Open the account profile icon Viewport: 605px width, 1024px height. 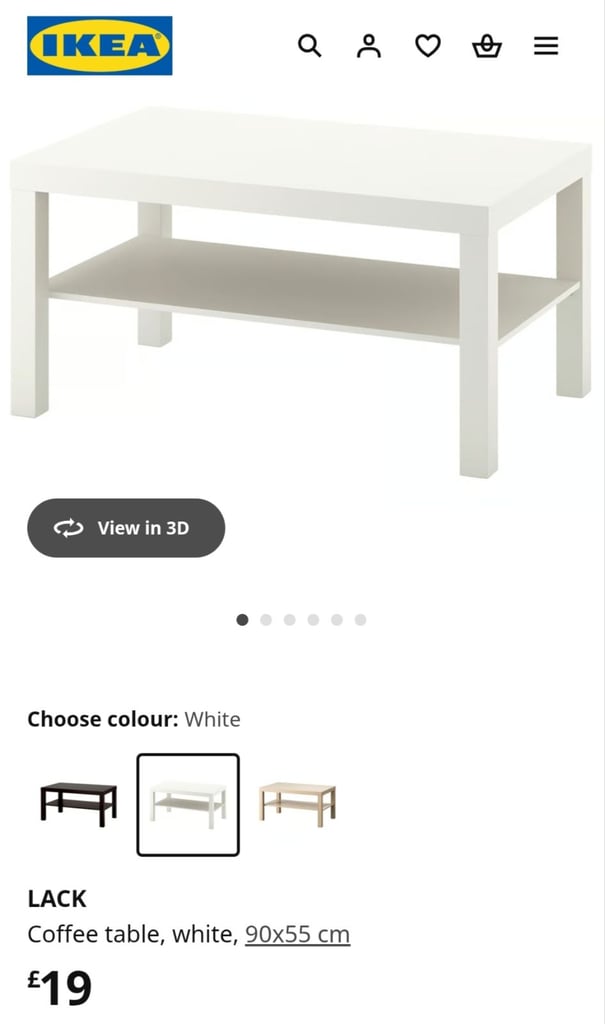[368, 46]
